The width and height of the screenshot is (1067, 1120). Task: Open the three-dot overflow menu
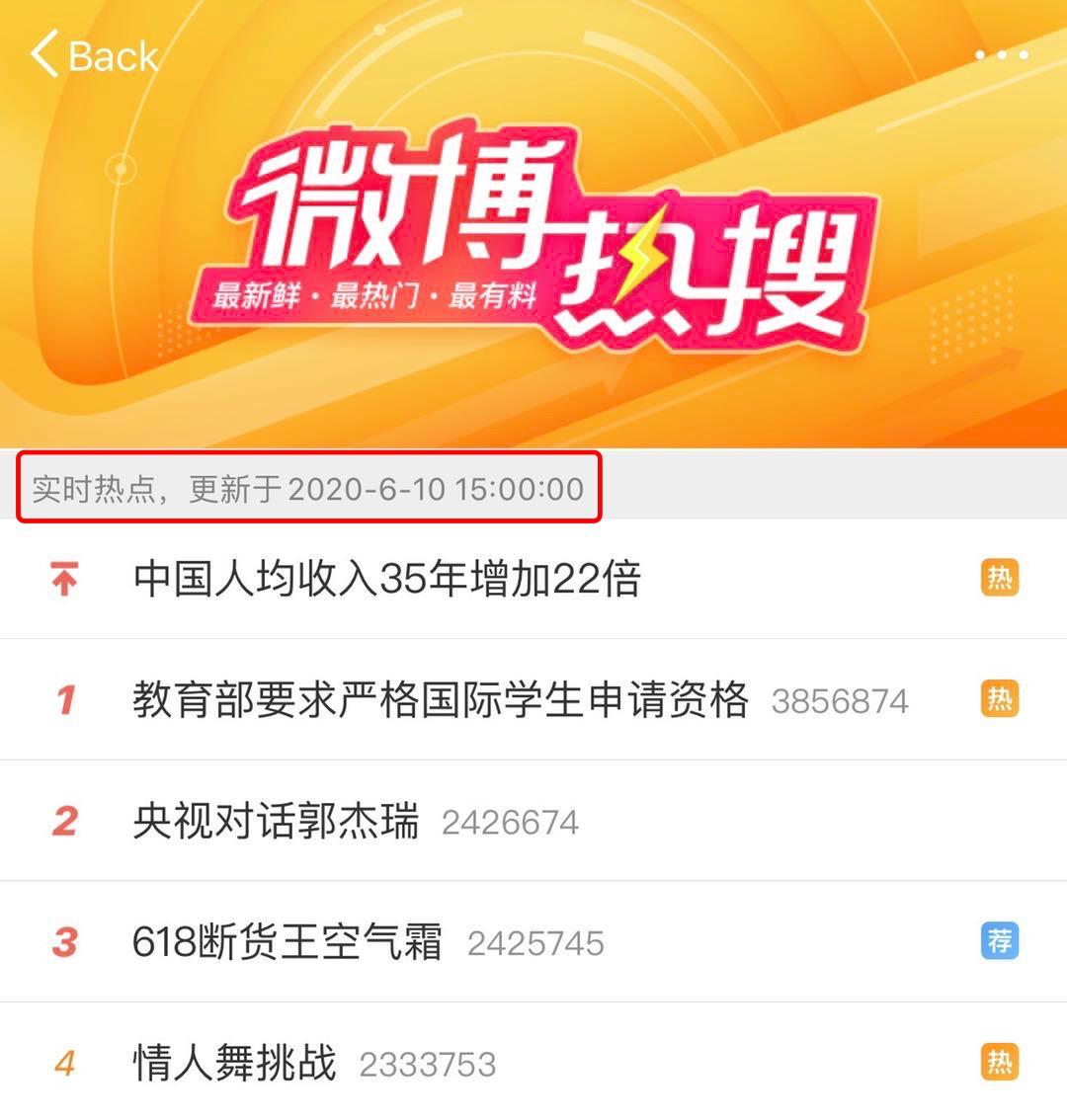[x=1001, y=54]
